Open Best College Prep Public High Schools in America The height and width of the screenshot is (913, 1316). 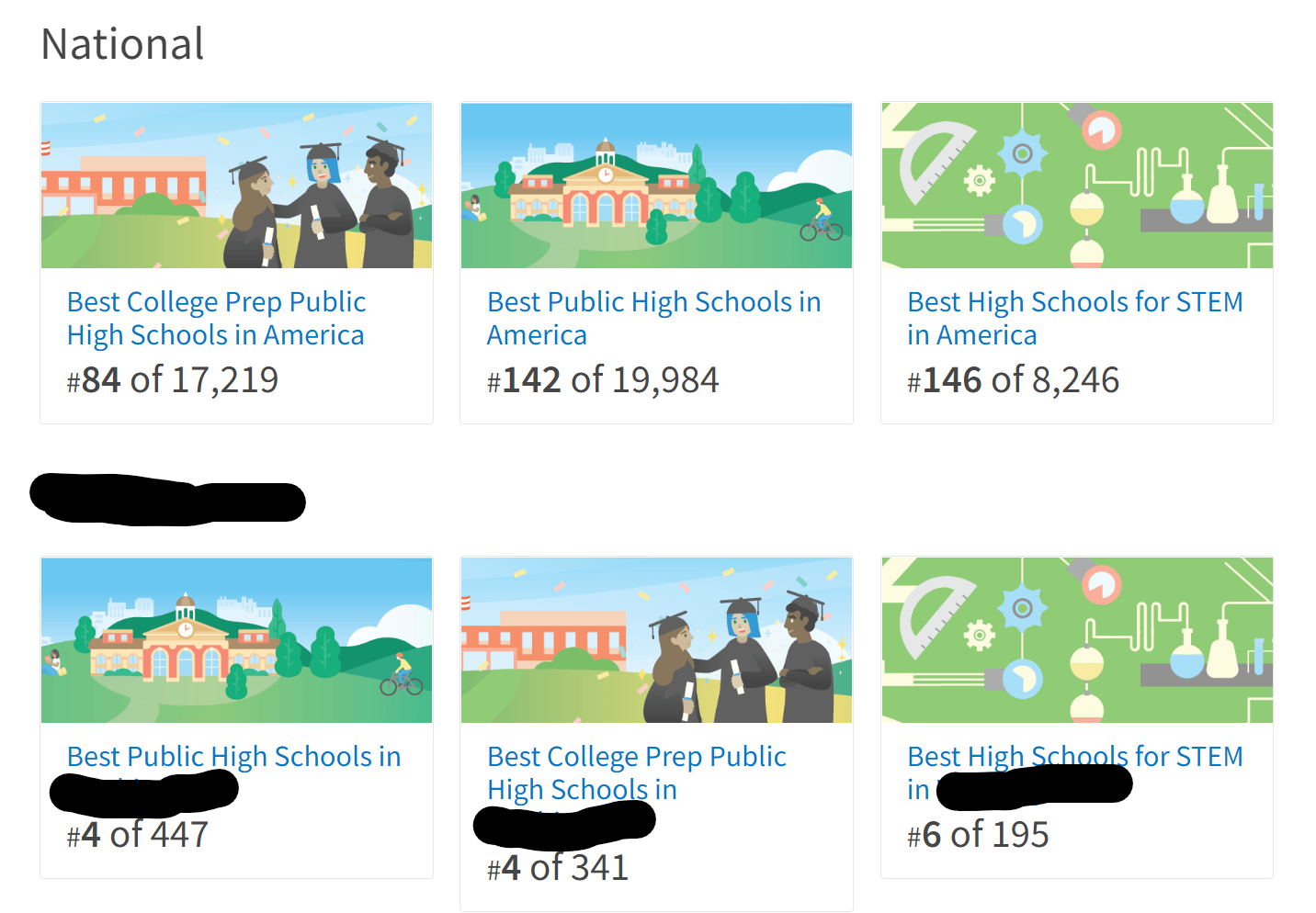click(216, 318)
